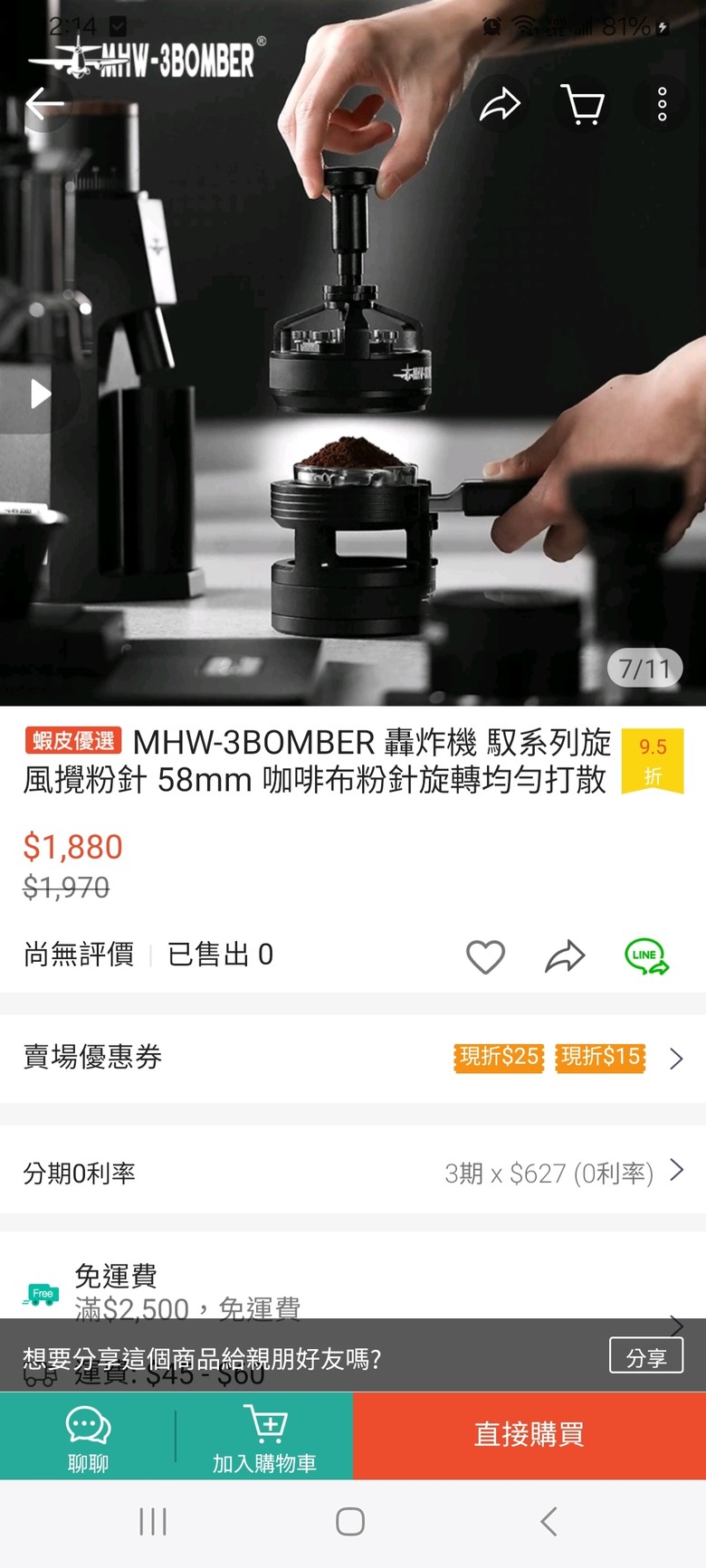Image resolution: width=706 pixels, height=1568 pixels.
Task: Go back using the top-left arrow
Action: (x=43, y=104)
